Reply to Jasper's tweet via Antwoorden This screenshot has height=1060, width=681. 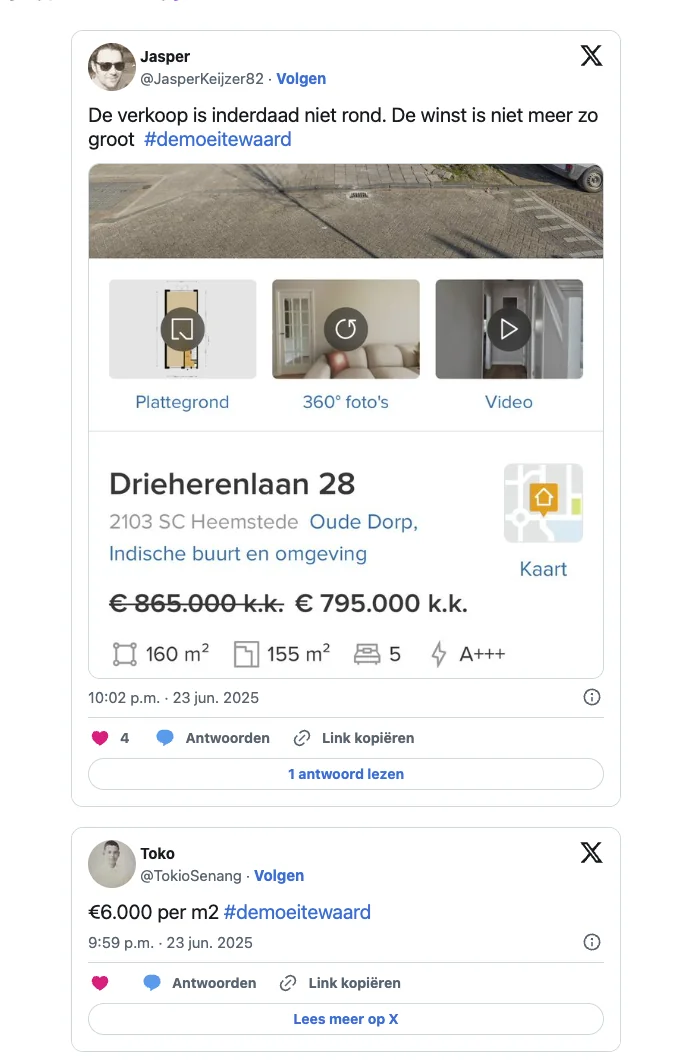pyautogui.click(x=214, y=738)
